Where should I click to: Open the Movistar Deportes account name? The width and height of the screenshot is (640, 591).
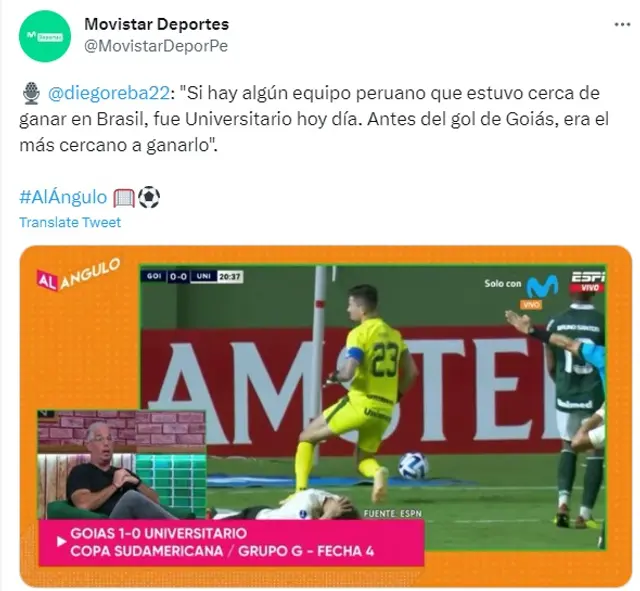click(157, 24)
